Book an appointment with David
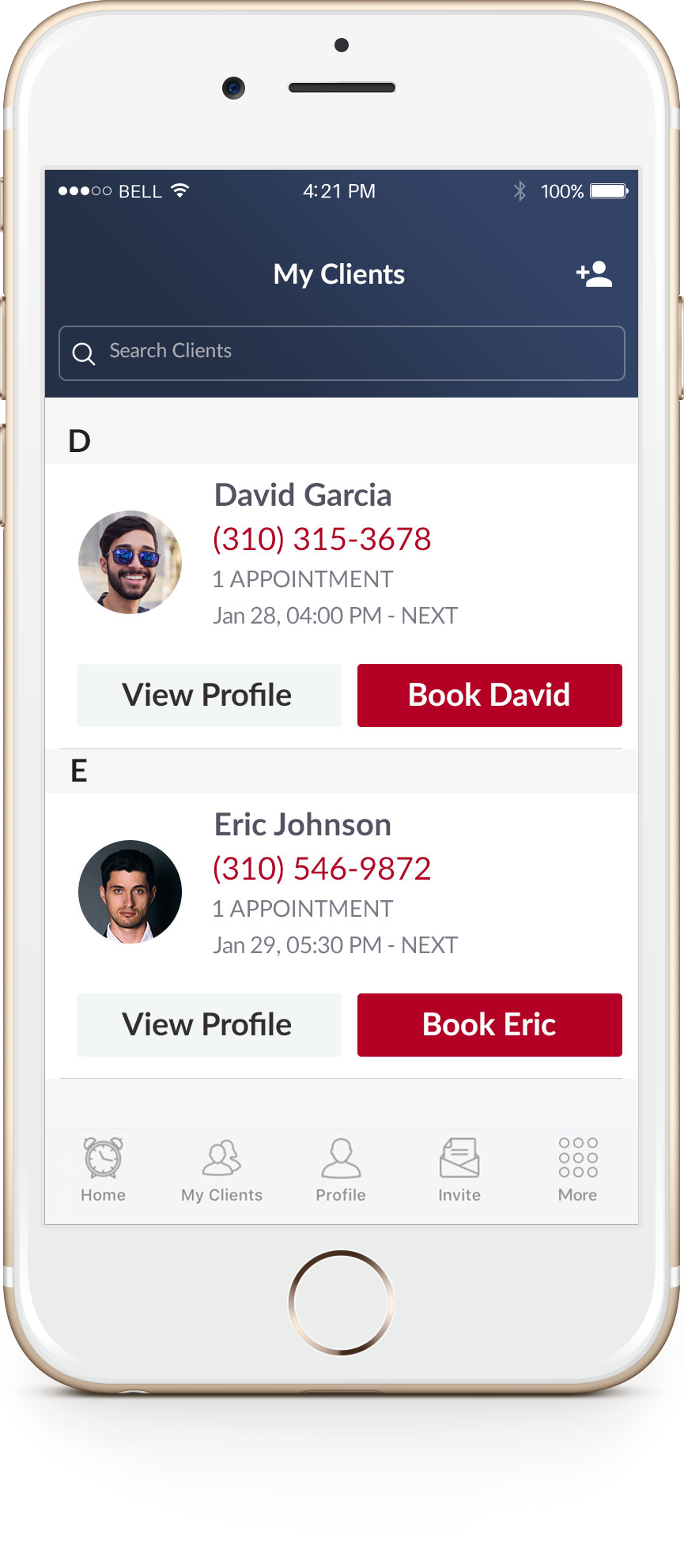Image resolution: width=684 pixels, height=1568 pixels. tap(489, 695)
